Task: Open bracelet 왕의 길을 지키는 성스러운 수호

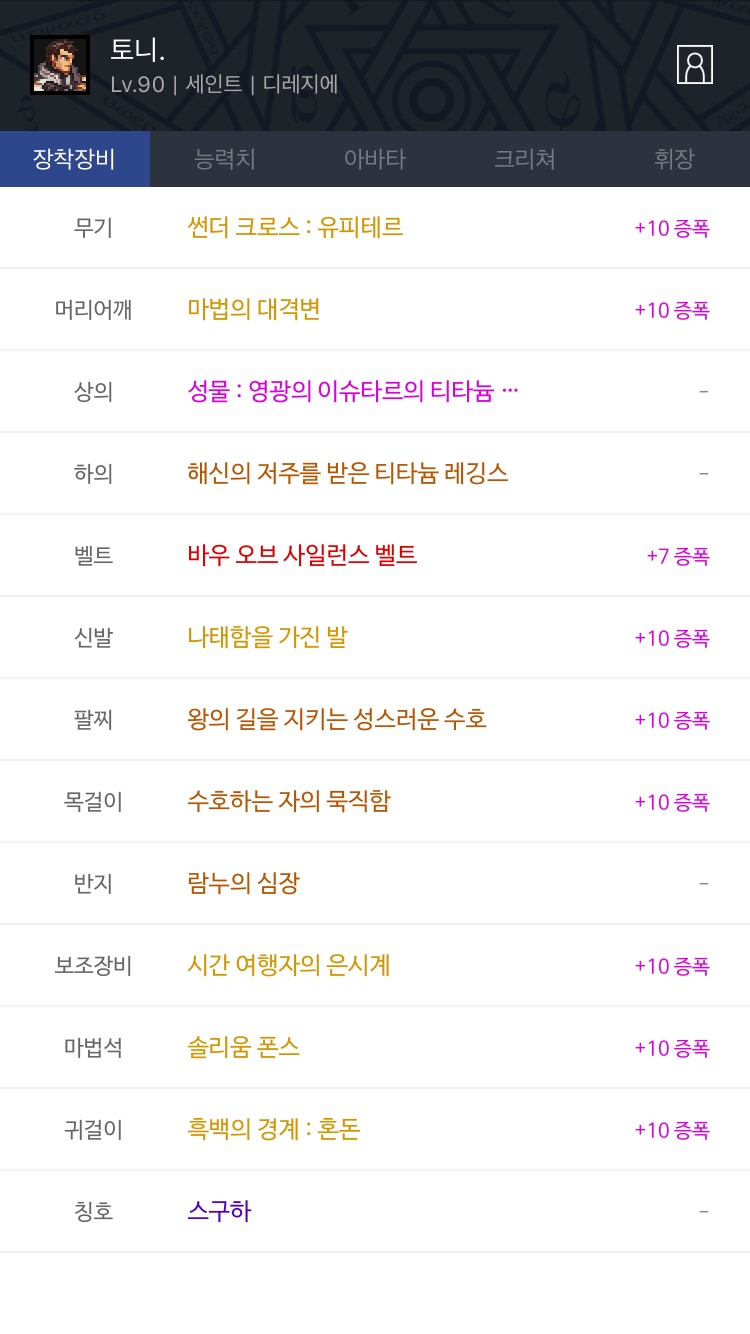Action: (x=337, y=719)
